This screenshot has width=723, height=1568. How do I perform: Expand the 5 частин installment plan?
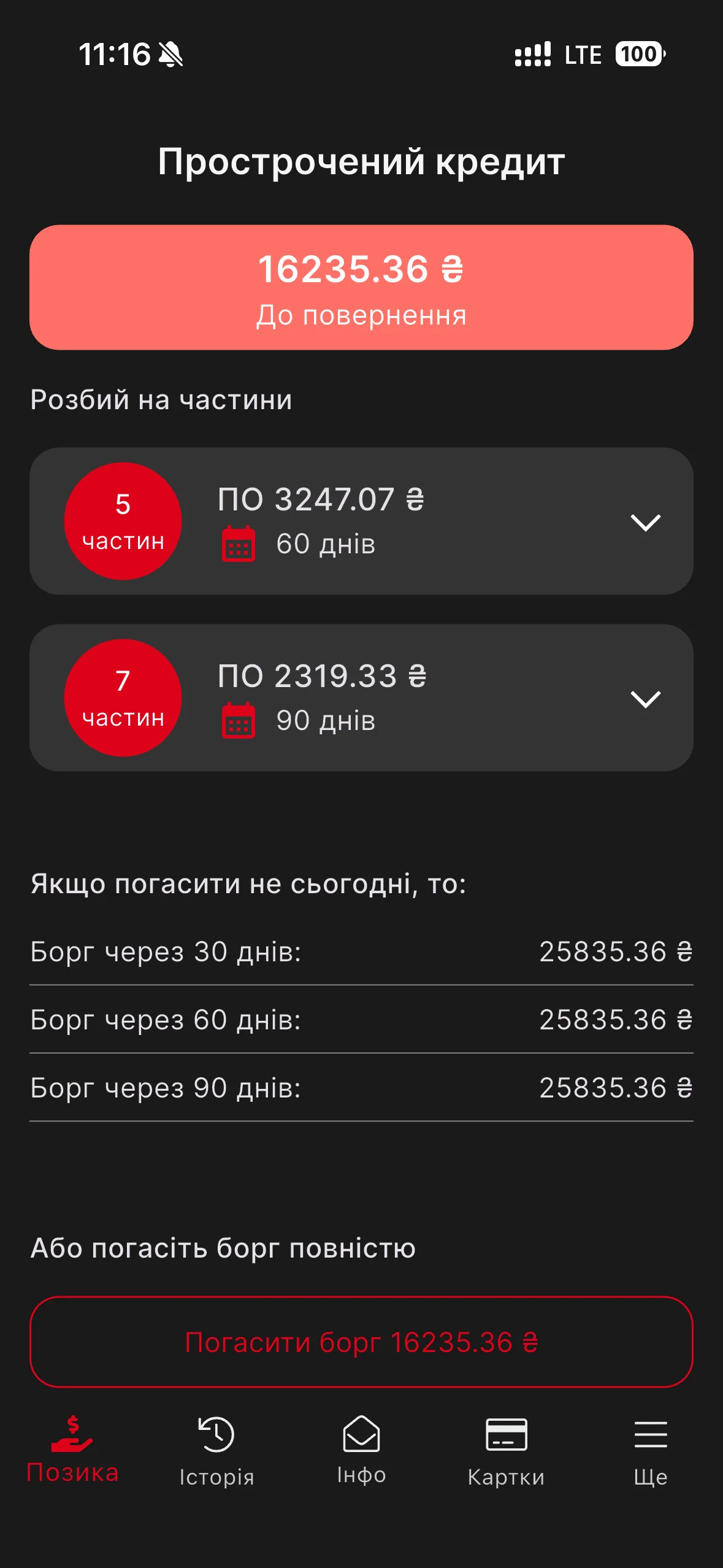pyautogui.click(x=645, y=522)
